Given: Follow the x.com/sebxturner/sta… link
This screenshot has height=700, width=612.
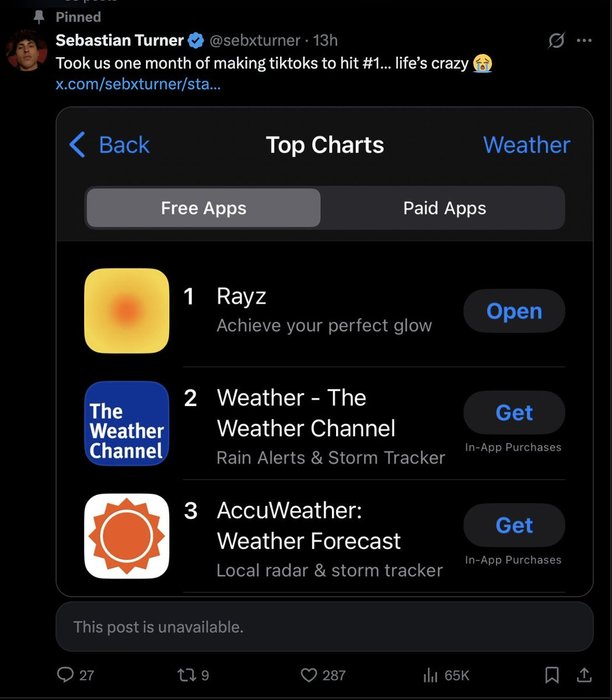Looking at the screenshot, I should click(x=139, y=84).
